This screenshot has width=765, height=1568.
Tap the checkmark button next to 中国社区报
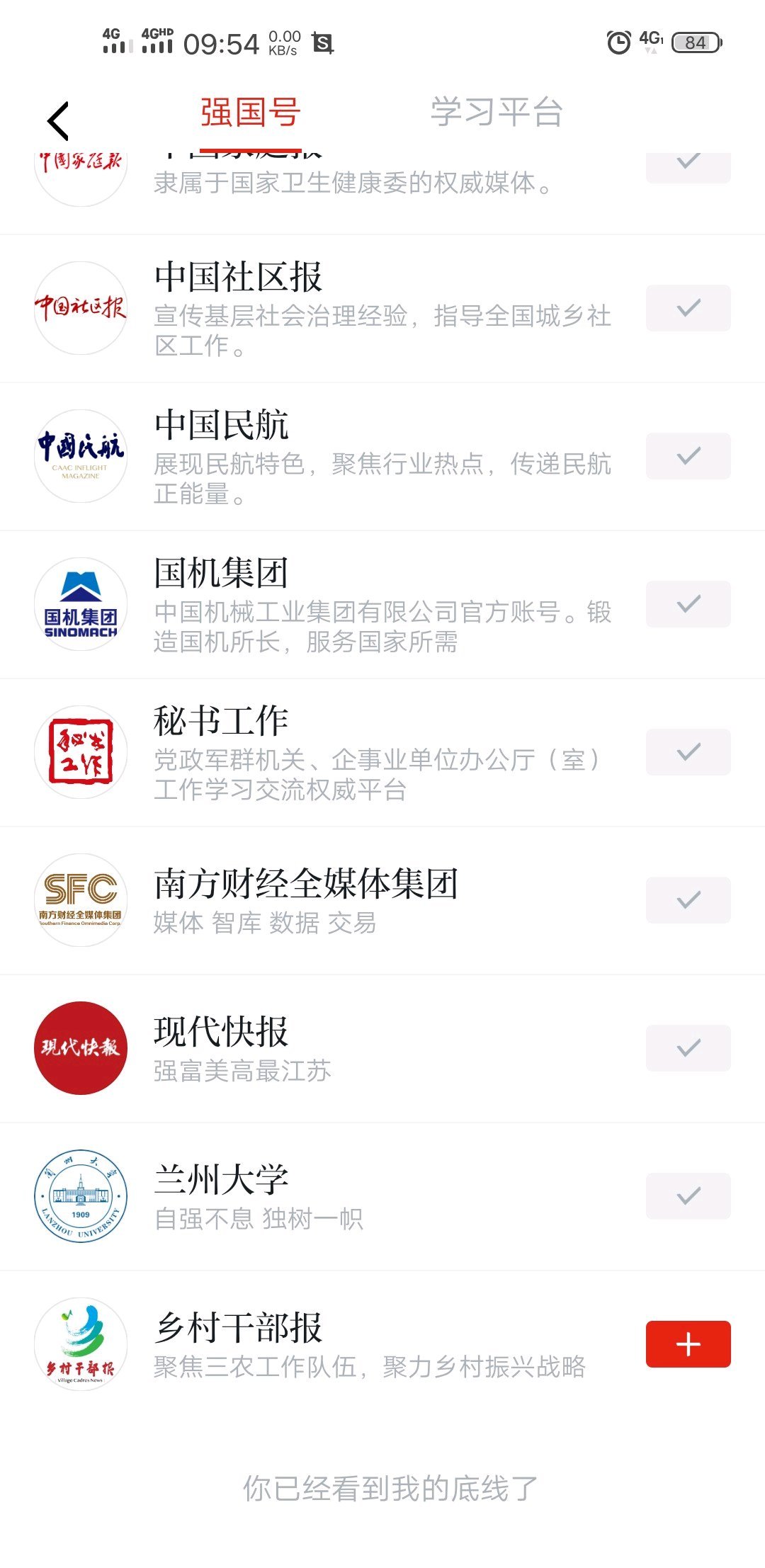tap(688, 308)
